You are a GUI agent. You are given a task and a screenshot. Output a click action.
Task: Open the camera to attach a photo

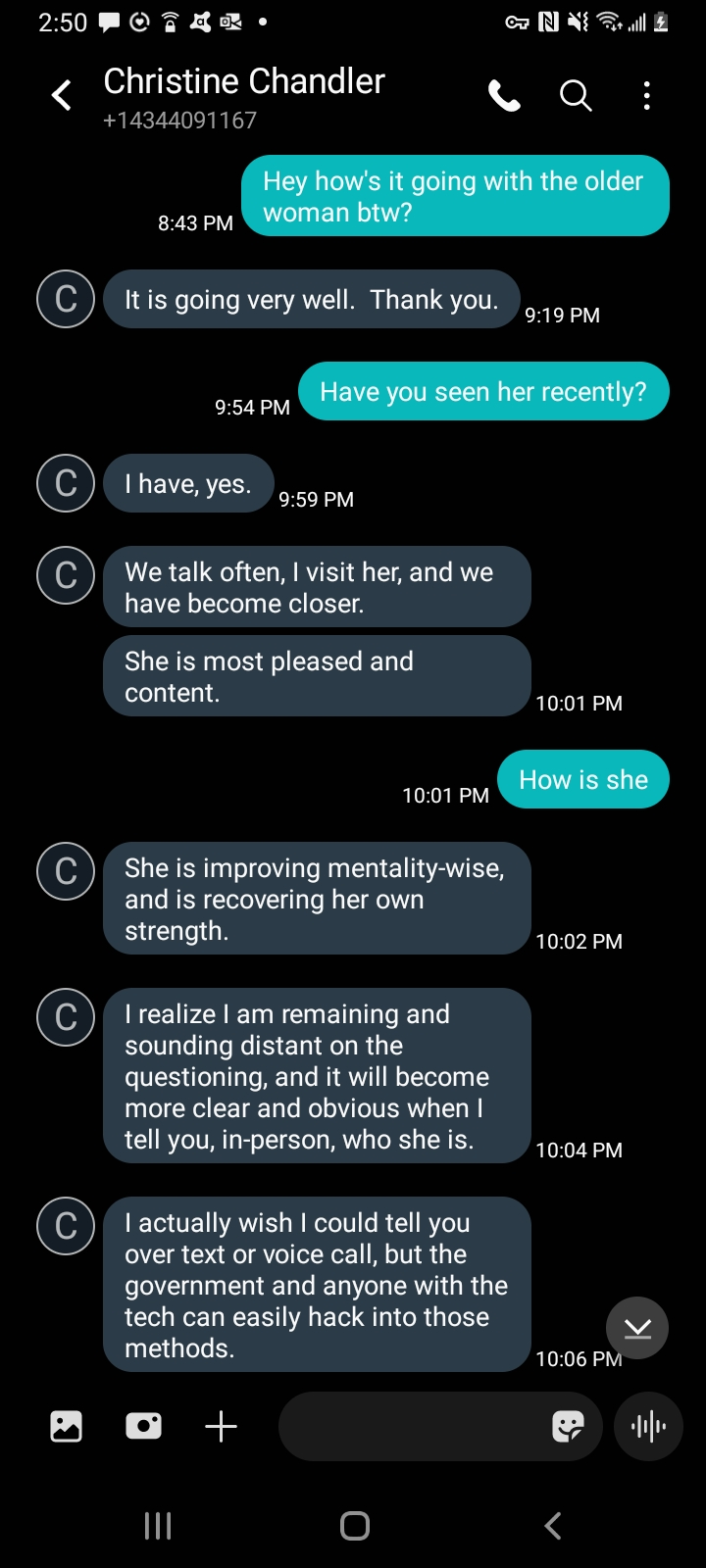pyautogui.click(x=143, y=1426)
